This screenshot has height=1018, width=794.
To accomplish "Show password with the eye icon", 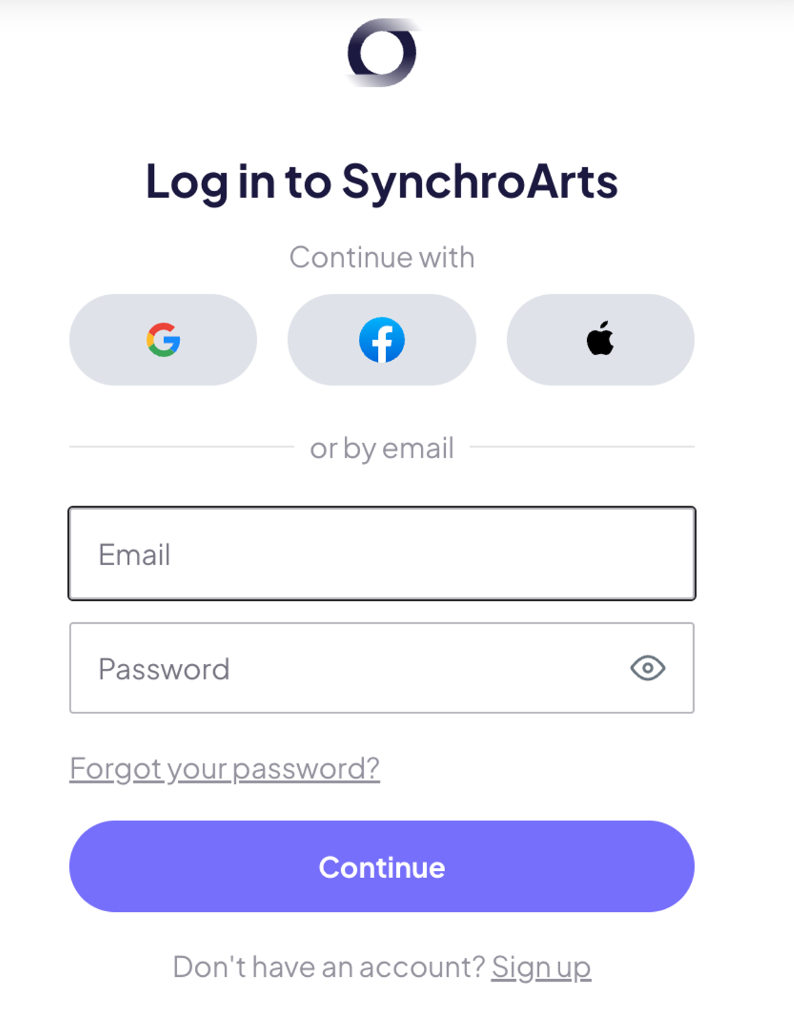I will pyautogui.click(x=648, y=668).
